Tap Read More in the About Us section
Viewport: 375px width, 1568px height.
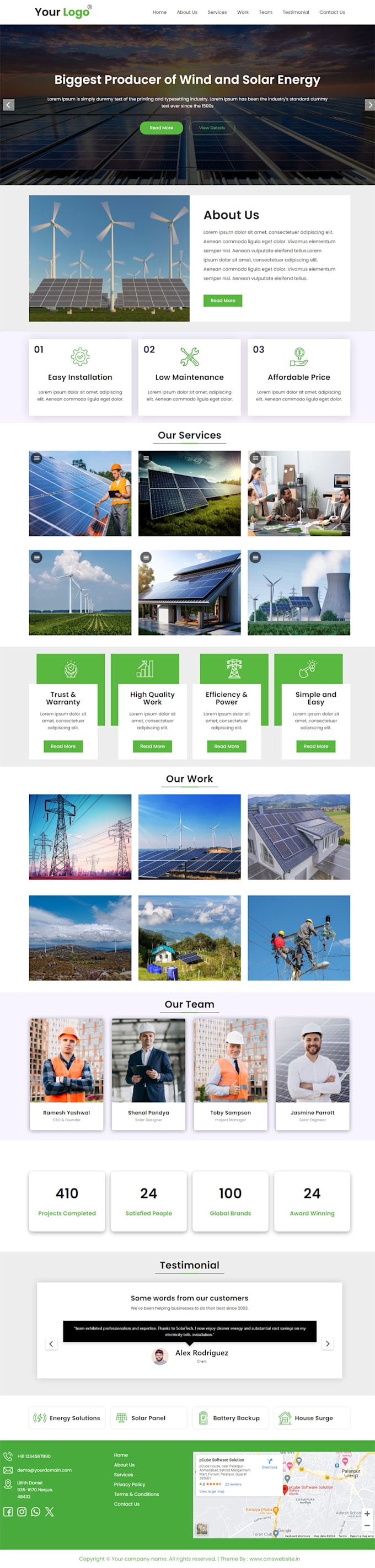pos(223,300)
